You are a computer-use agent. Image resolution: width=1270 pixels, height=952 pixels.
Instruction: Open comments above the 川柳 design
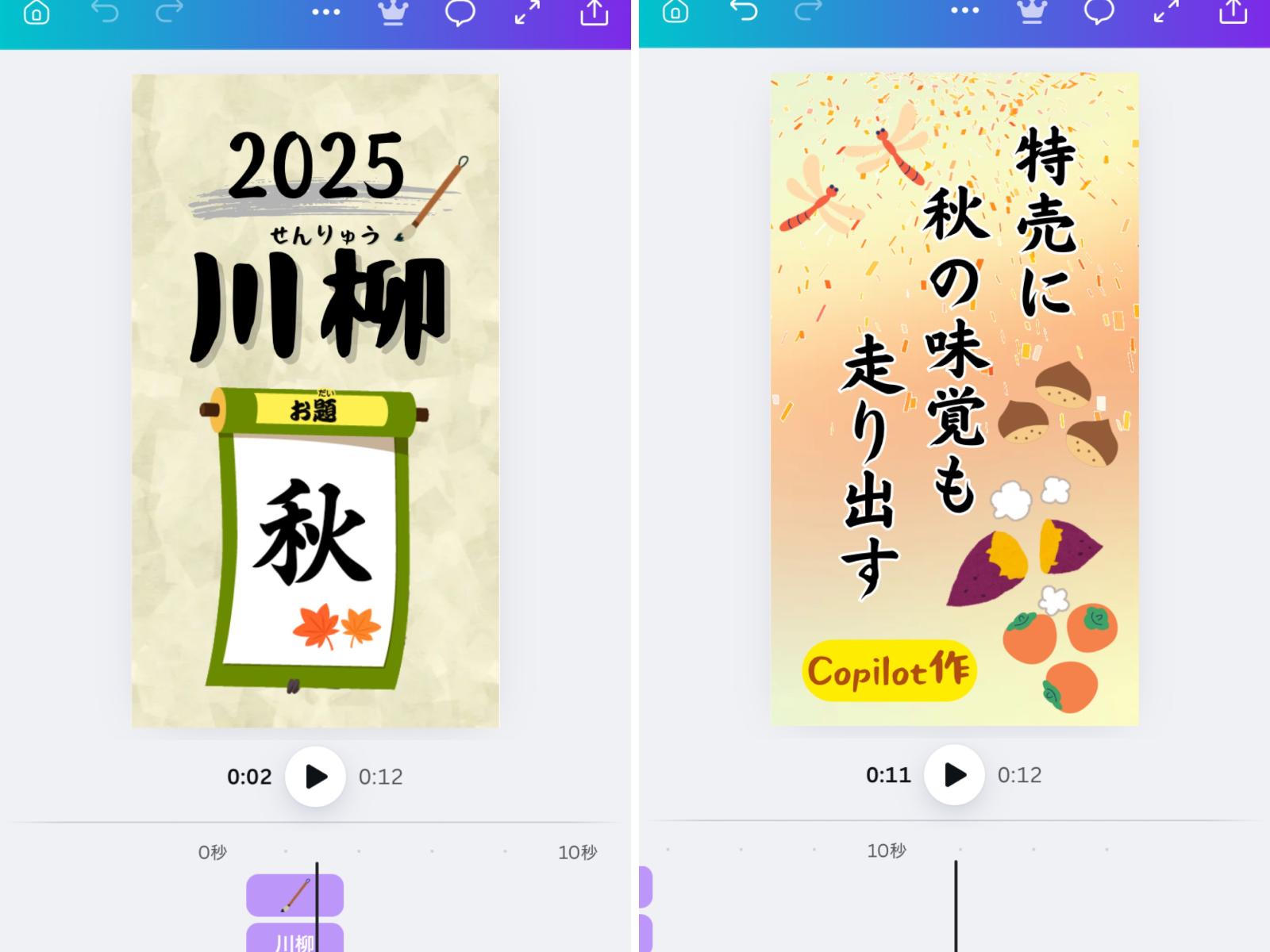460,13
